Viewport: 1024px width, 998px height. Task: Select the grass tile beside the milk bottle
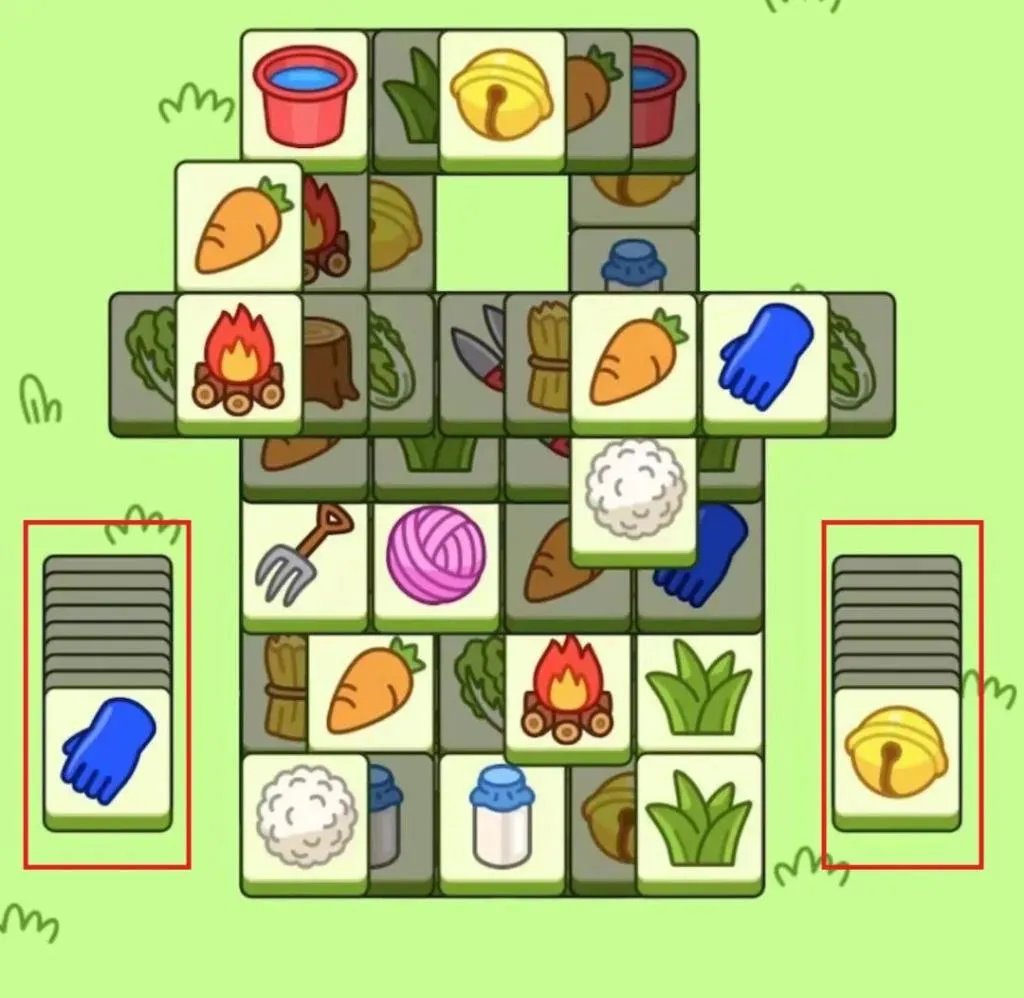click(700, 816)
